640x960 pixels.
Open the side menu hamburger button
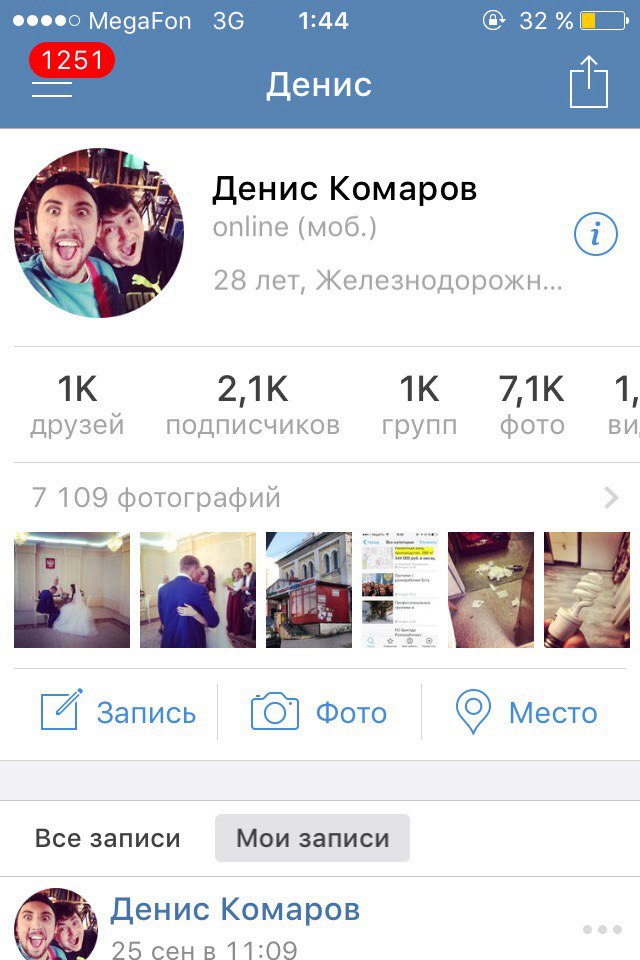52,87
